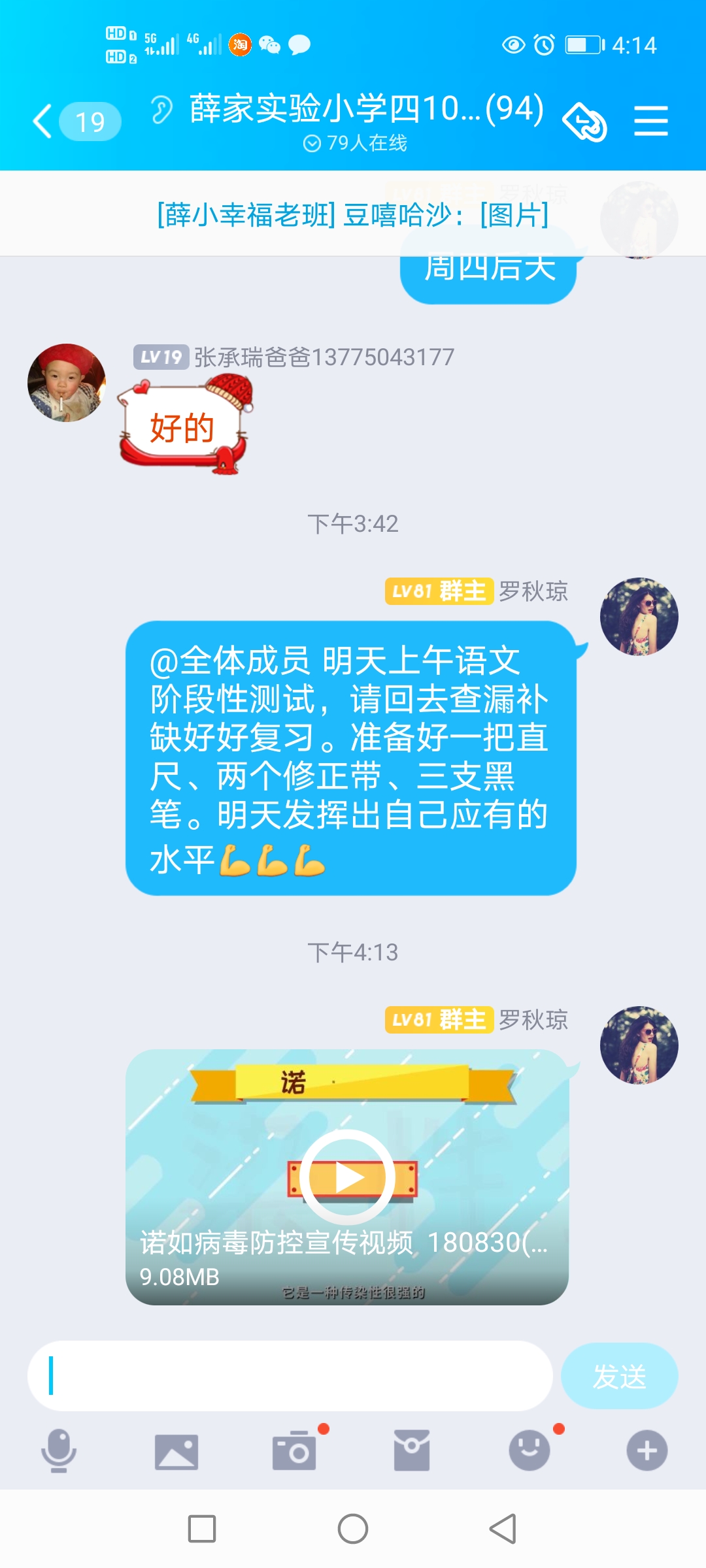
Task: Go to the system home screen
Action: point(353,1529)
